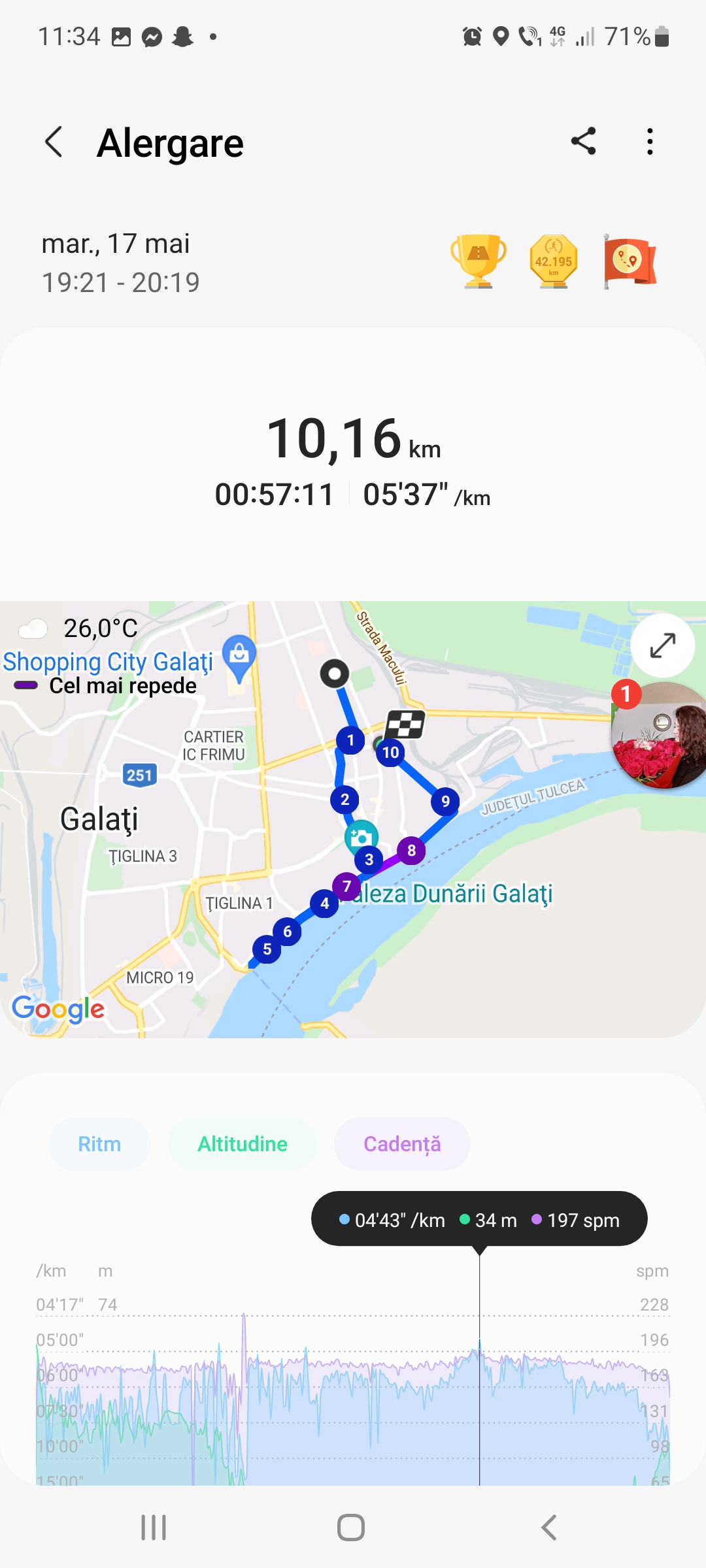View the 42.195 km achievement badge
706x1568 pixels.
(554, 261)
